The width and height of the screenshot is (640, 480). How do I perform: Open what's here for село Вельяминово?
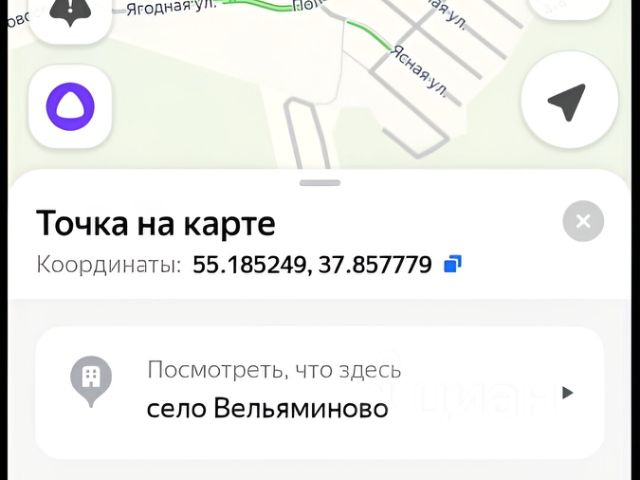tap(319, 393)
